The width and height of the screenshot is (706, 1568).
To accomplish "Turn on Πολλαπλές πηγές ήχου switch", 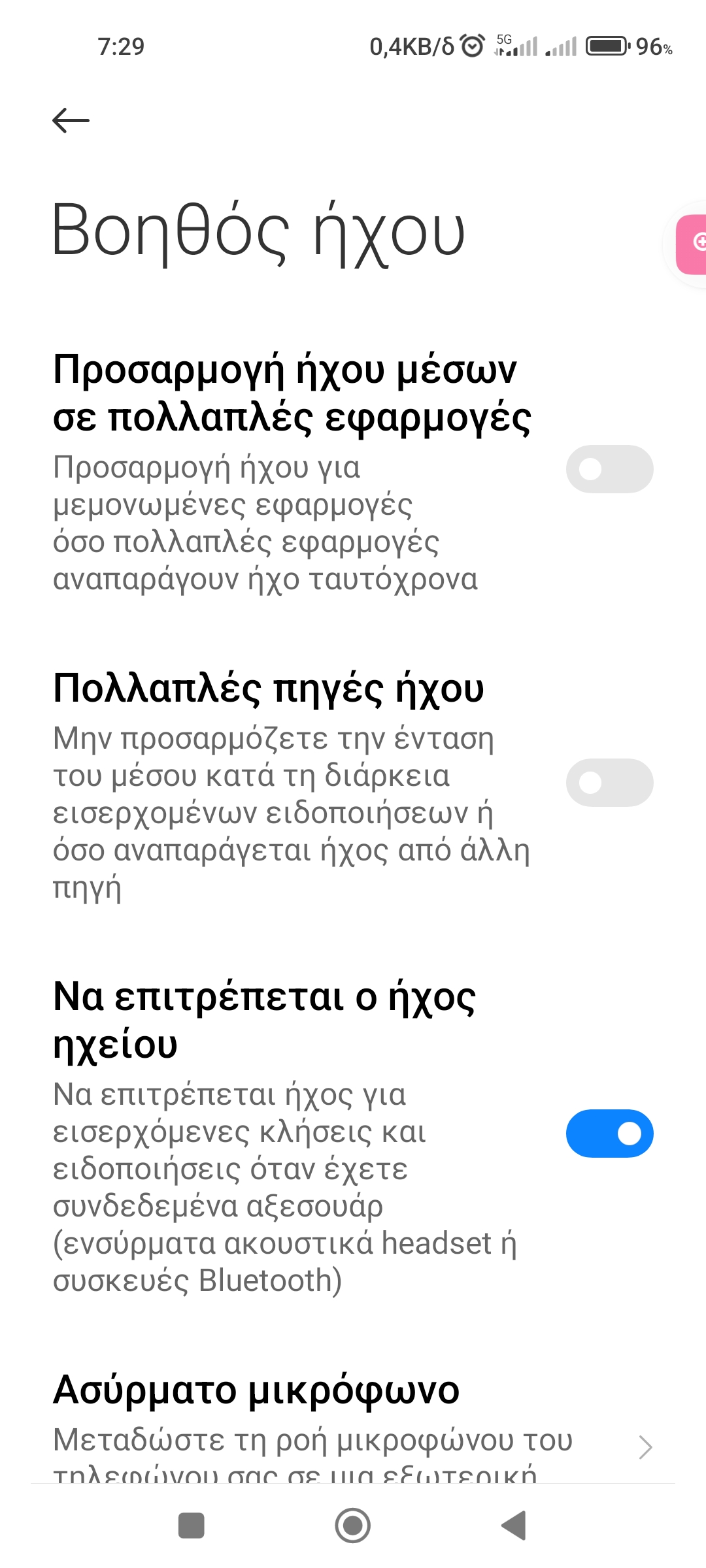I will tap(609, 783).
